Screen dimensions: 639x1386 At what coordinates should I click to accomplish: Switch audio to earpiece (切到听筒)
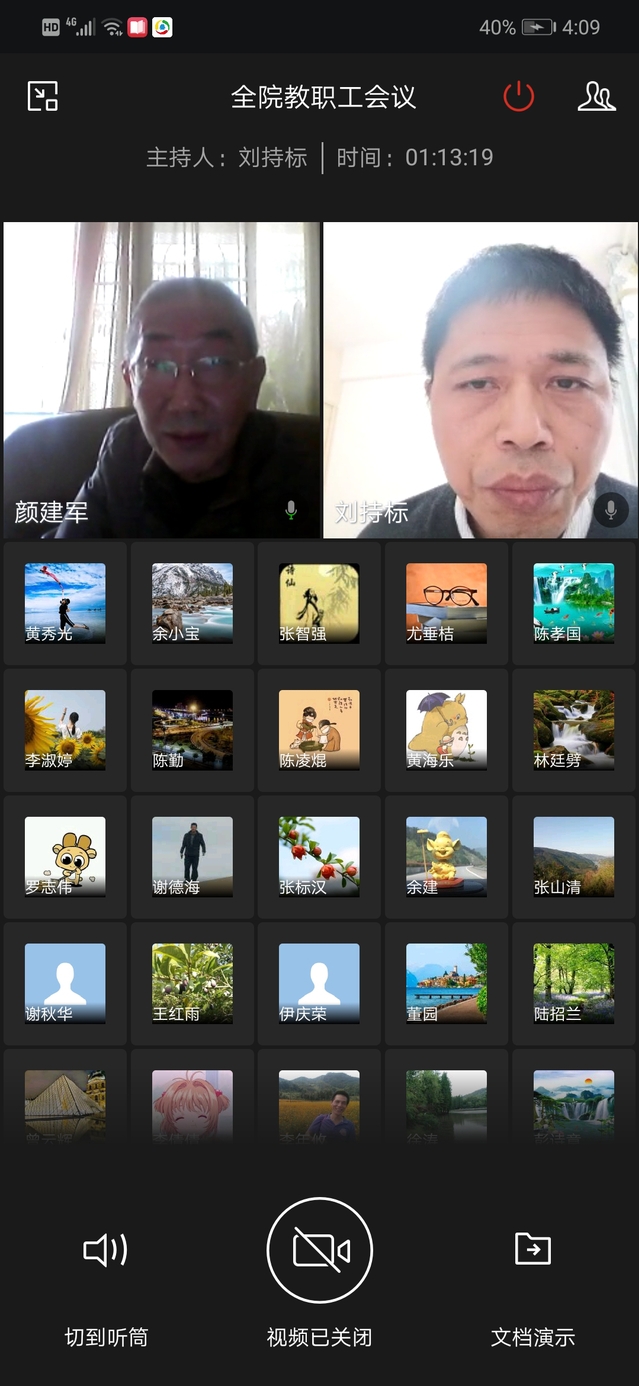coord(106,1250)
